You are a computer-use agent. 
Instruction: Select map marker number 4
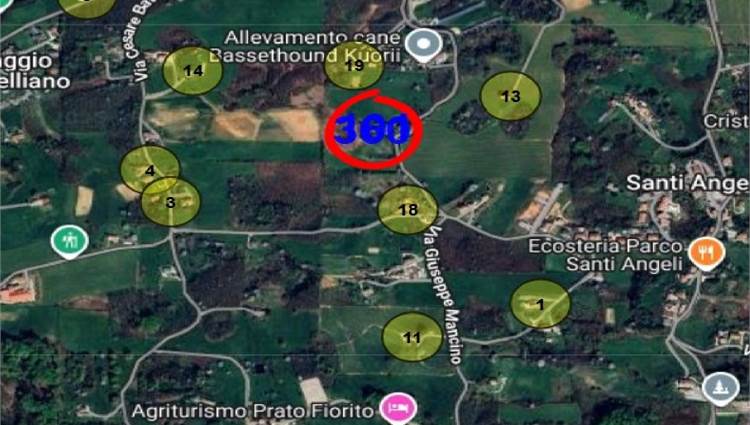(150, 170)
